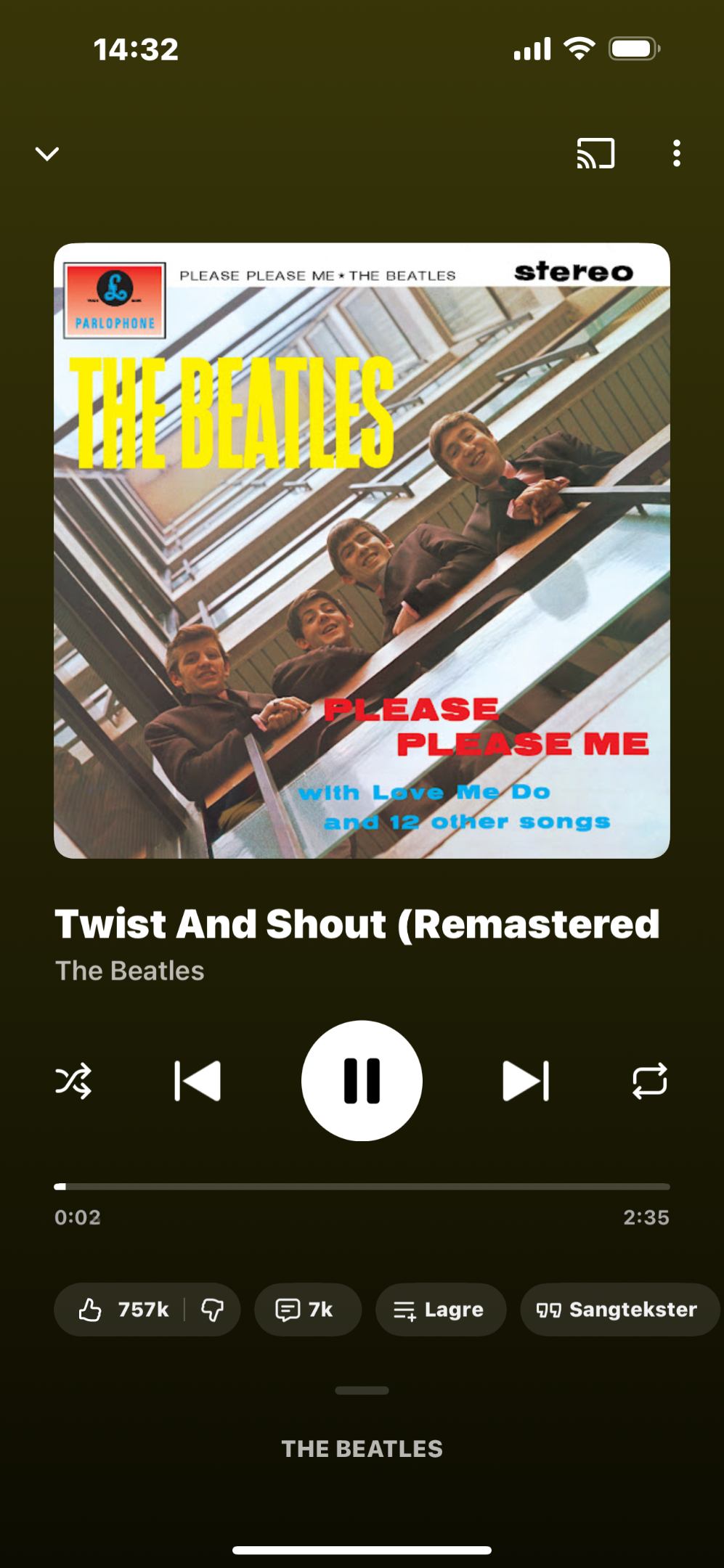Open the 7k comments
Image resolution: width=724 pixels, height=1568 pixels.
(x=307, y=1310)
